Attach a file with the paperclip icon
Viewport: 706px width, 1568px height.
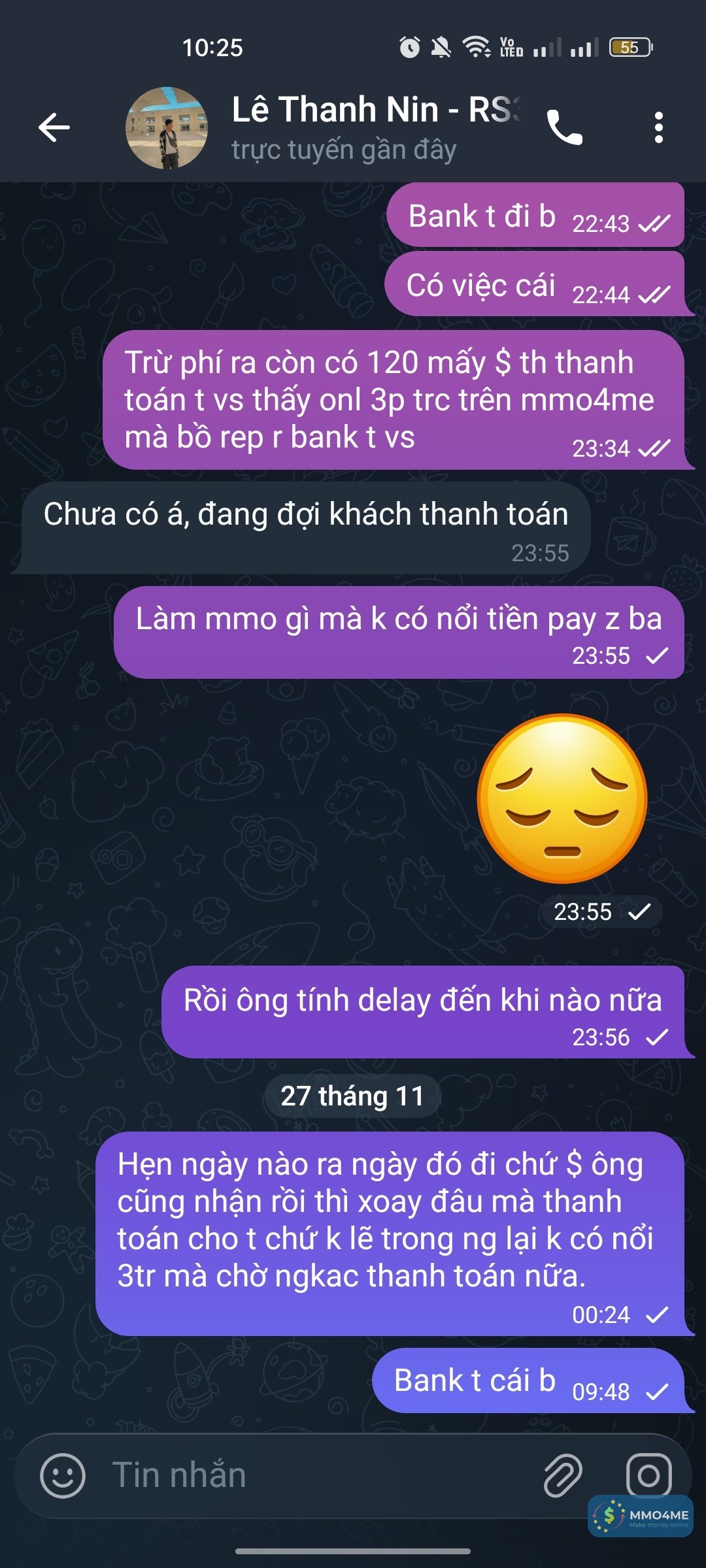pos(562,1475)
